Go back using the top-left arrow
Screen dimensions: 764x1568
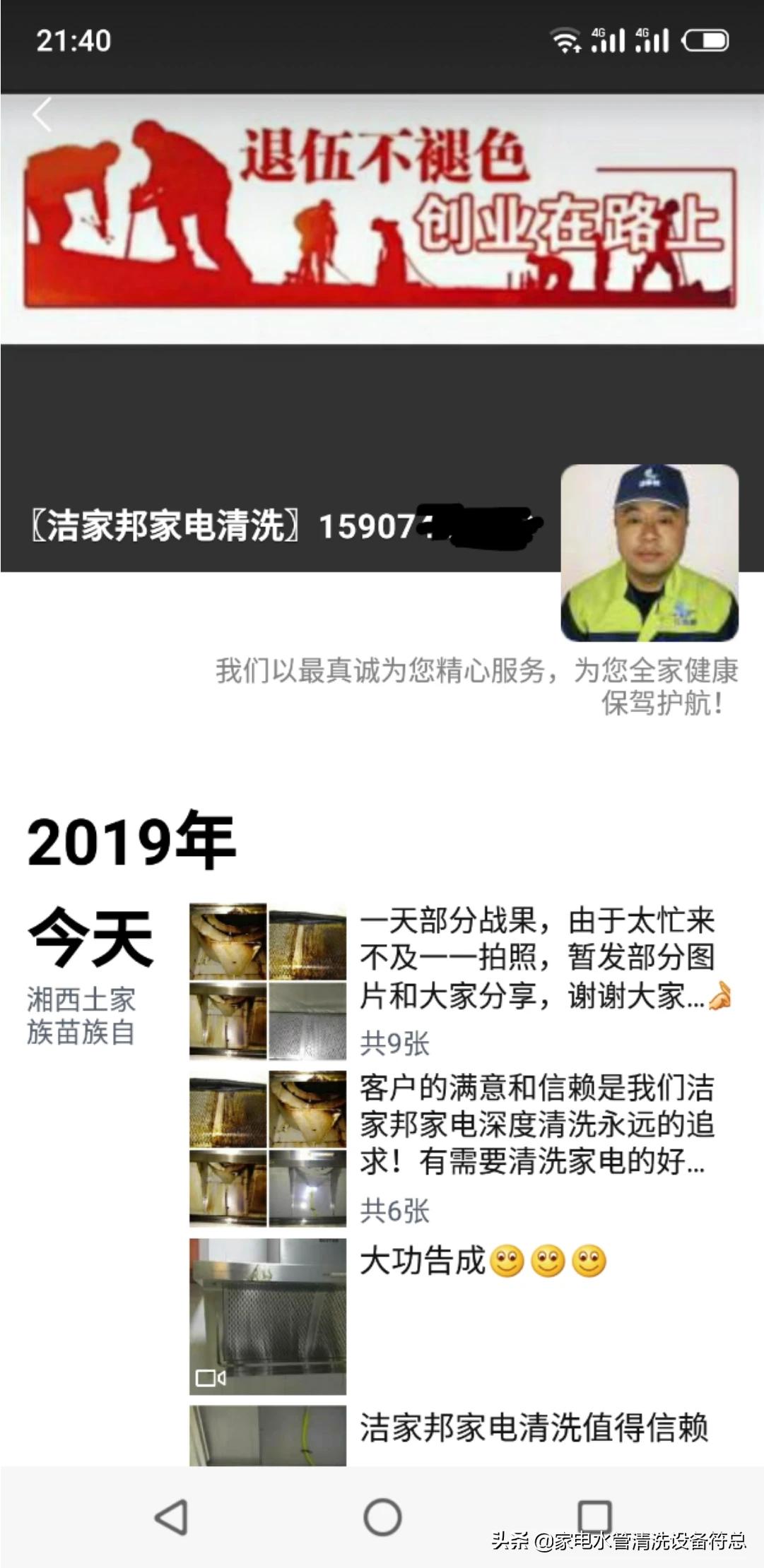click(42, 116)
